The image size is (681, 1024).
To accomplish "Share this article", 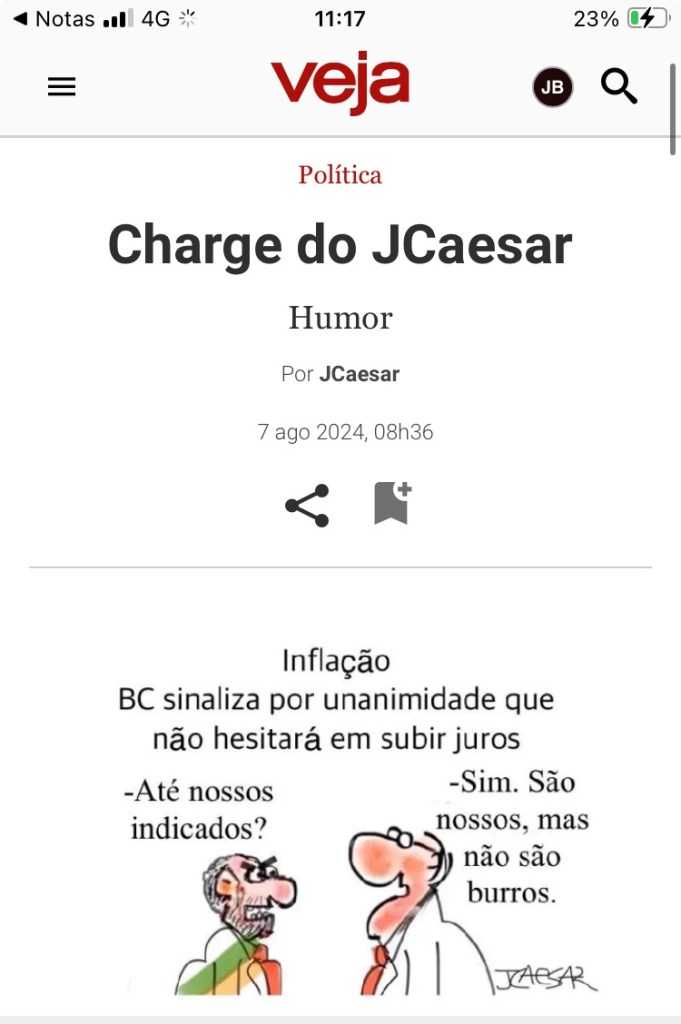I will [307, 505].
